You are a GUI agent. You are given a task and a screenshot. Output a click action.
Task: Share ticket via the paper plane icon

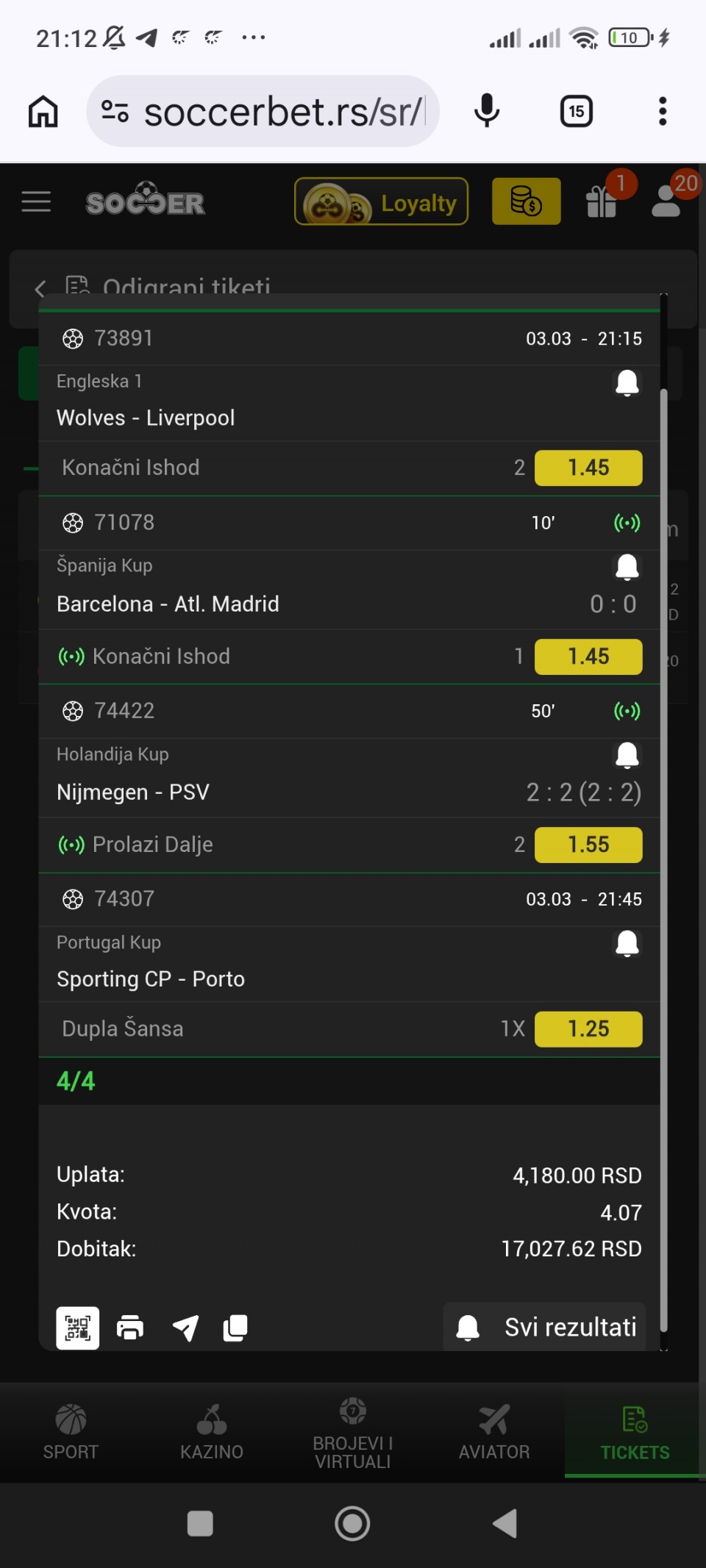[x=185, y=1328]
